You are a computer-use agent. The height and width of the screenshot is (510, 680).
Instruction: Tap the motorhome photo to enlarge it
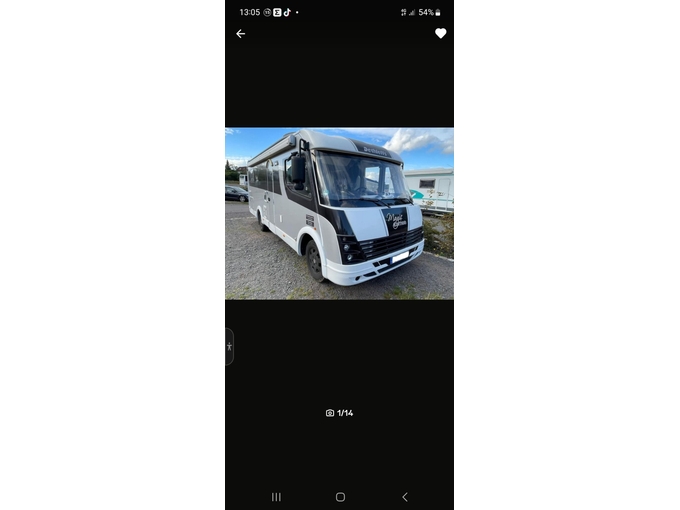click(x=339, y=213)
